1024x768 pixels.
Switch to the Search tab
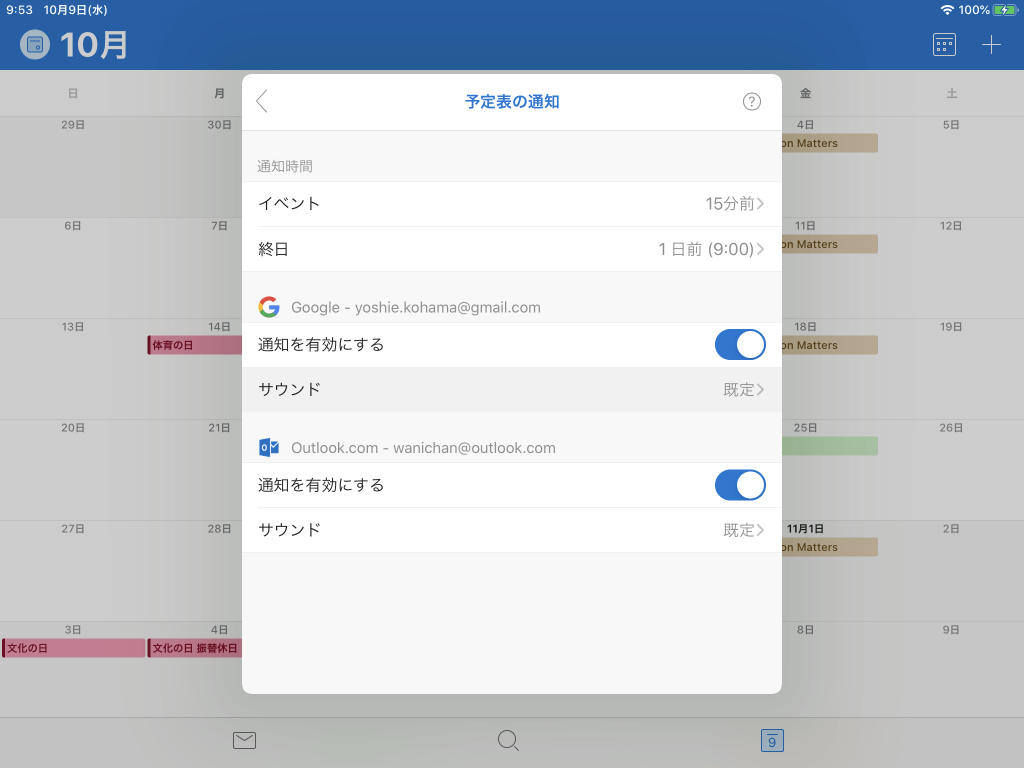click(x=508, y=741)
